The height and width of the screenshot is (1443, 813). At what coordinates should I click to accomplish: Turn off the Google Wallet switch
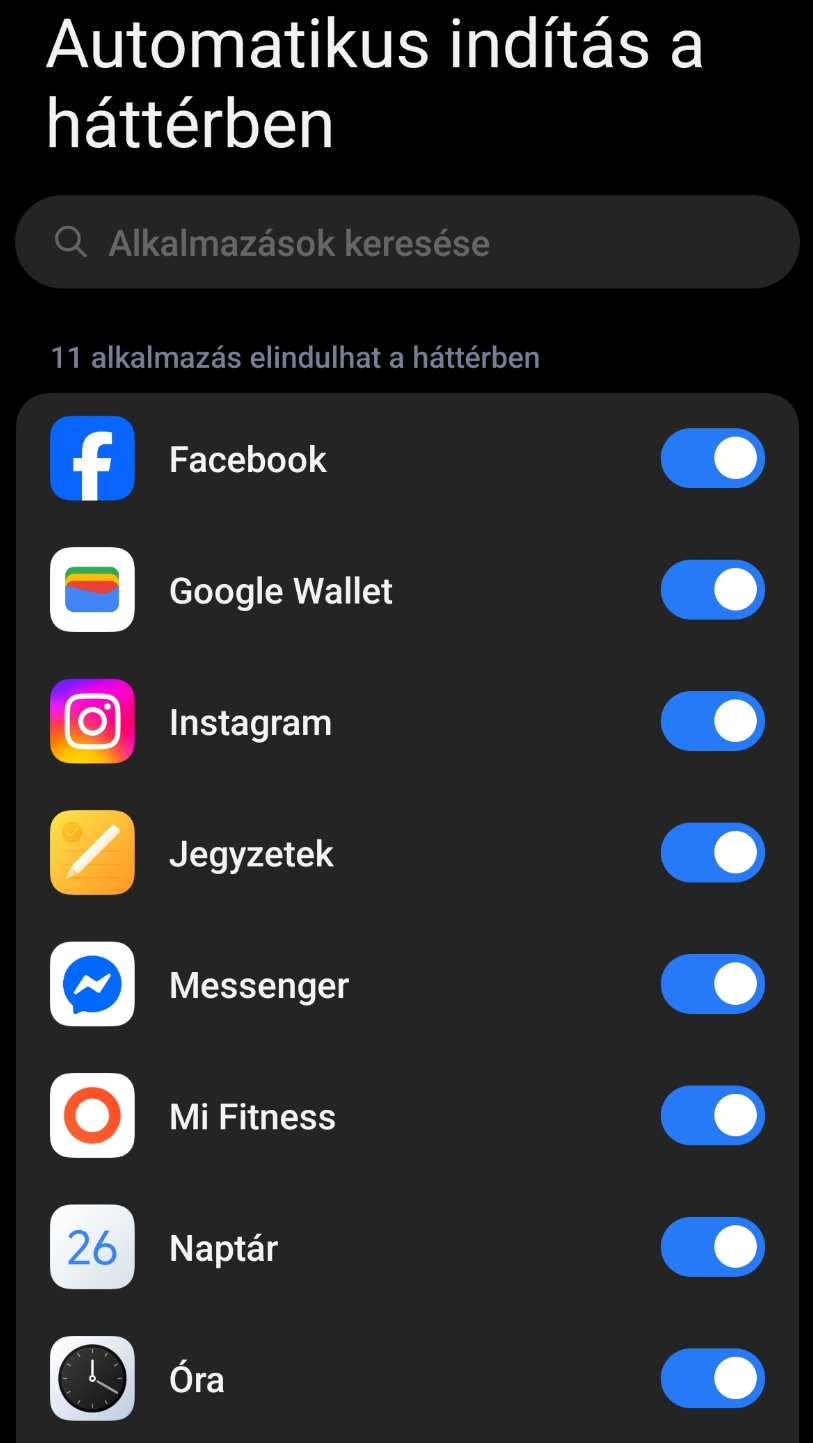pyautogui.click(x=712, y=590)
